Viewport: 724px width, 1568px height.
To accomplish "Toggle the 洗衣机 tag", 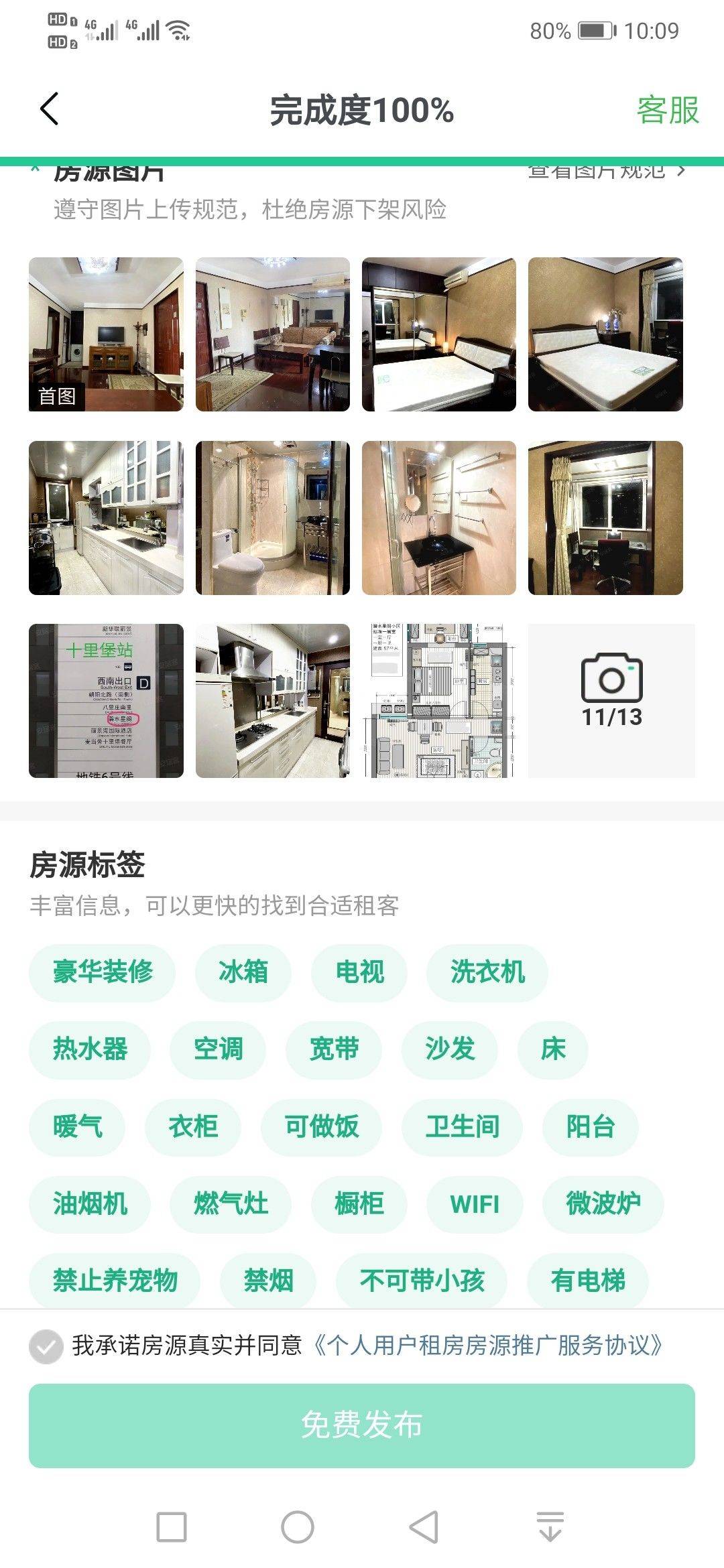I will point(487,972).
